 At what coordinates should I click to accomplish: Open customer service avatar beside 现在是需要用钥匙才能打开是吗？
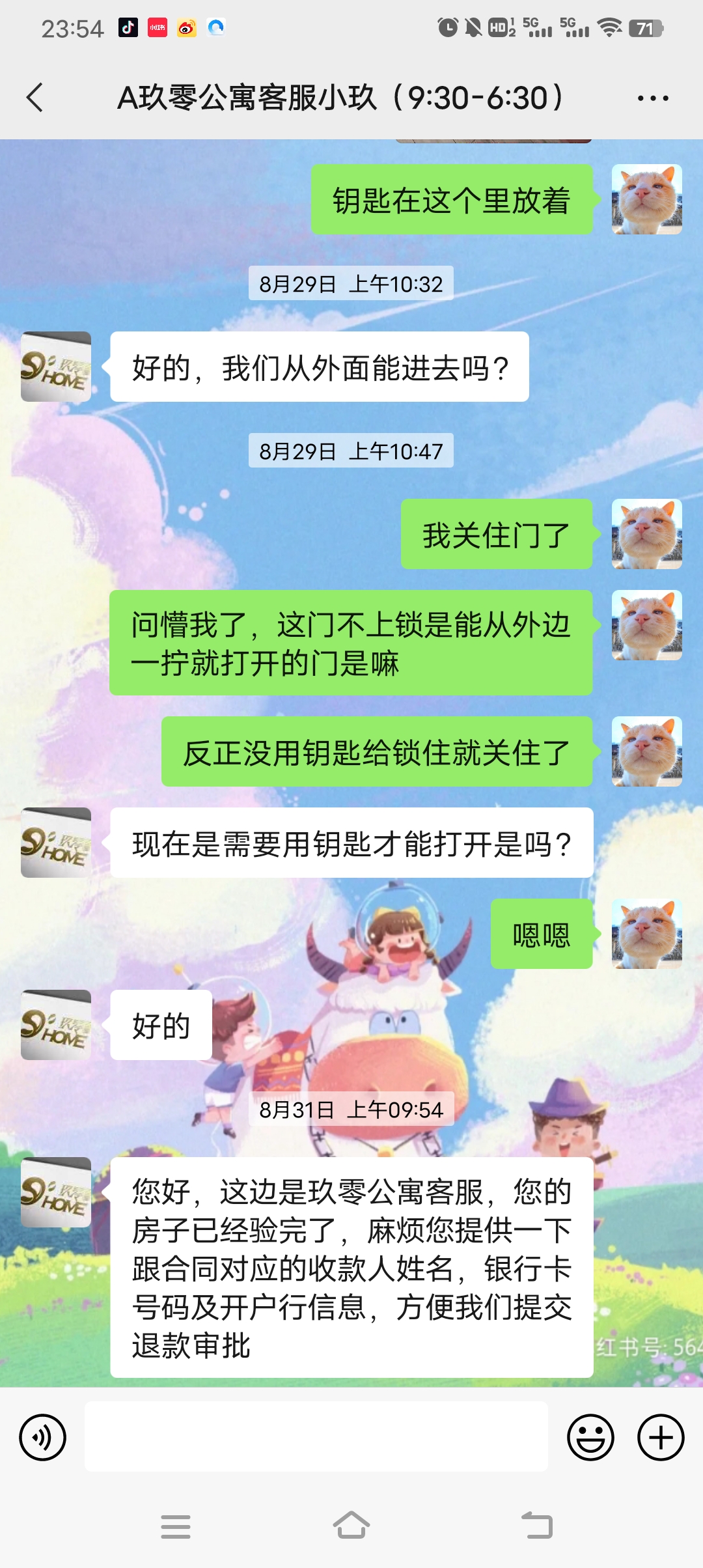[56, 843]
